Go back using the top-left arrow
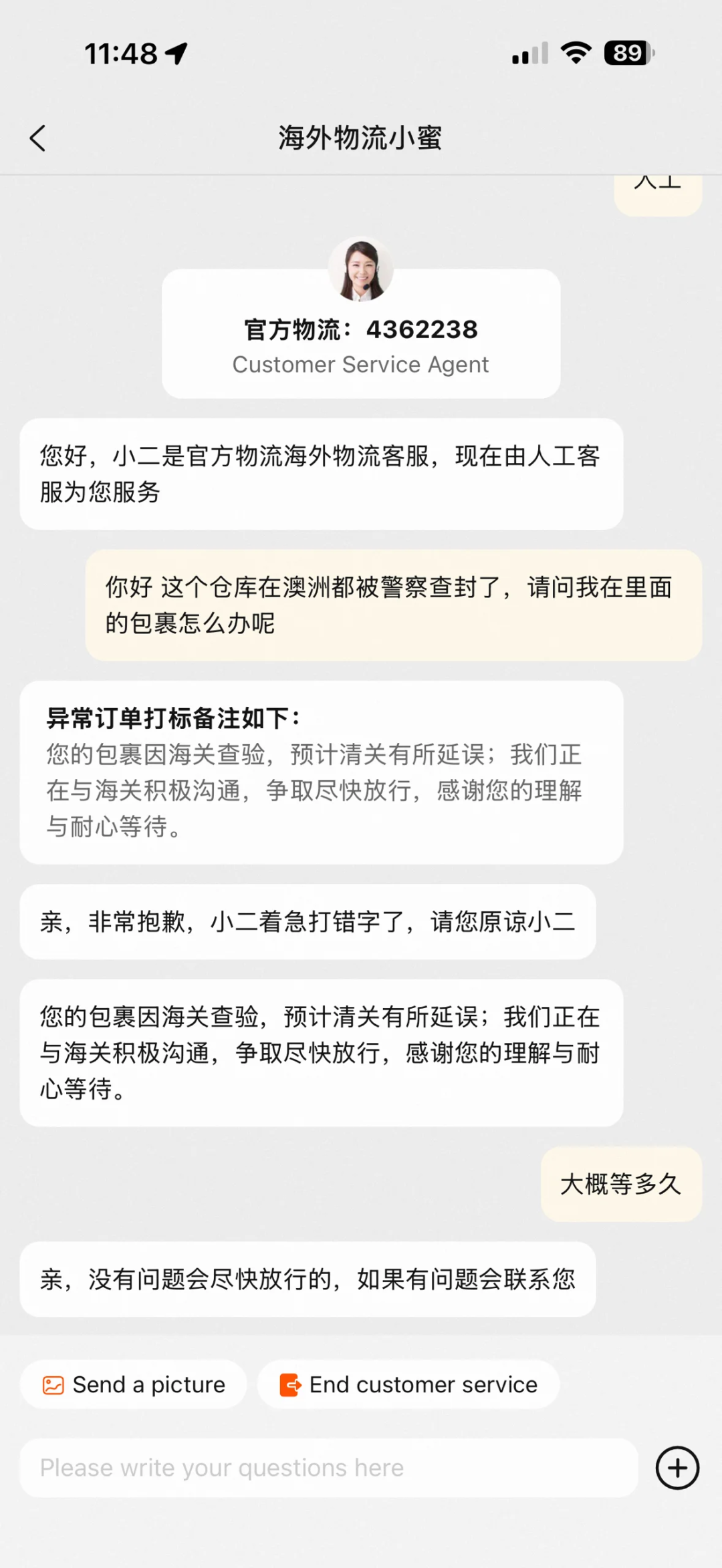This screenshot has width=722, height=1568. [38, 138]
